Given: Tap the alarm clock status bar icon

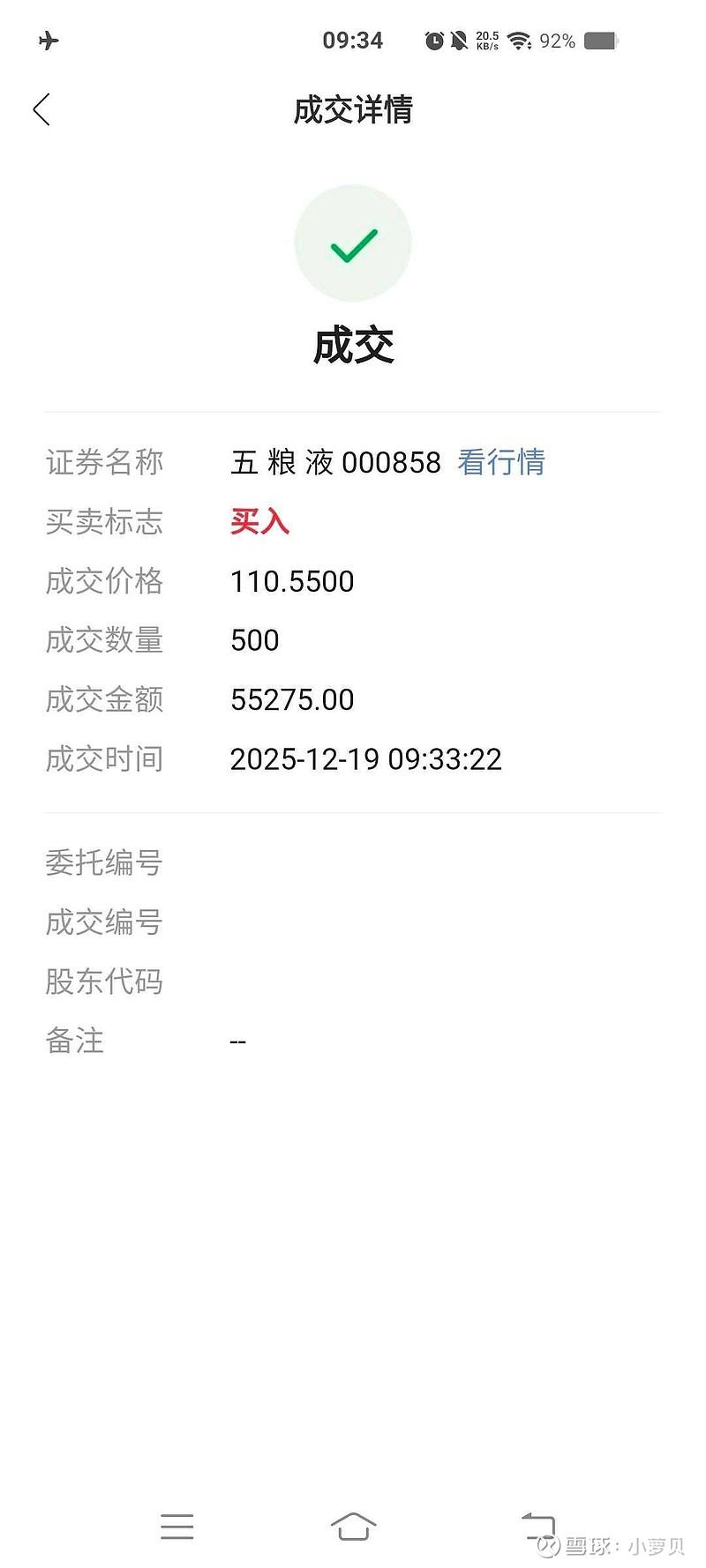Looking at the screenshot, I should click(x=434, y=40).
